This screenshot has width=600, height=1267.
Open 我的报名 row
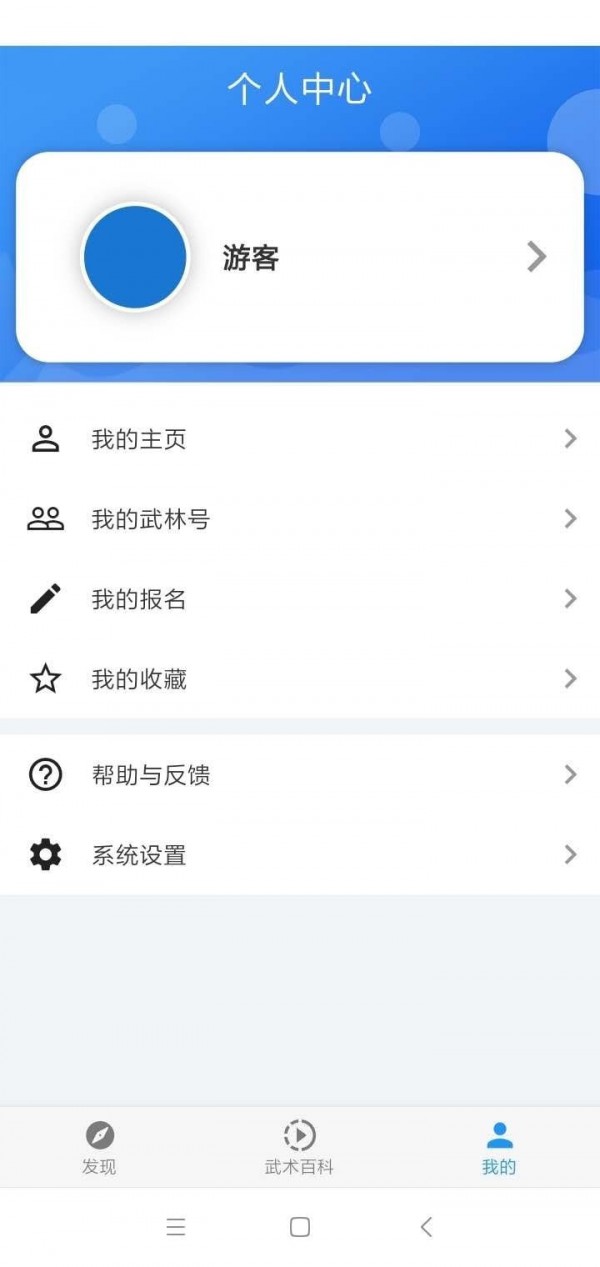tap(300, 599)
